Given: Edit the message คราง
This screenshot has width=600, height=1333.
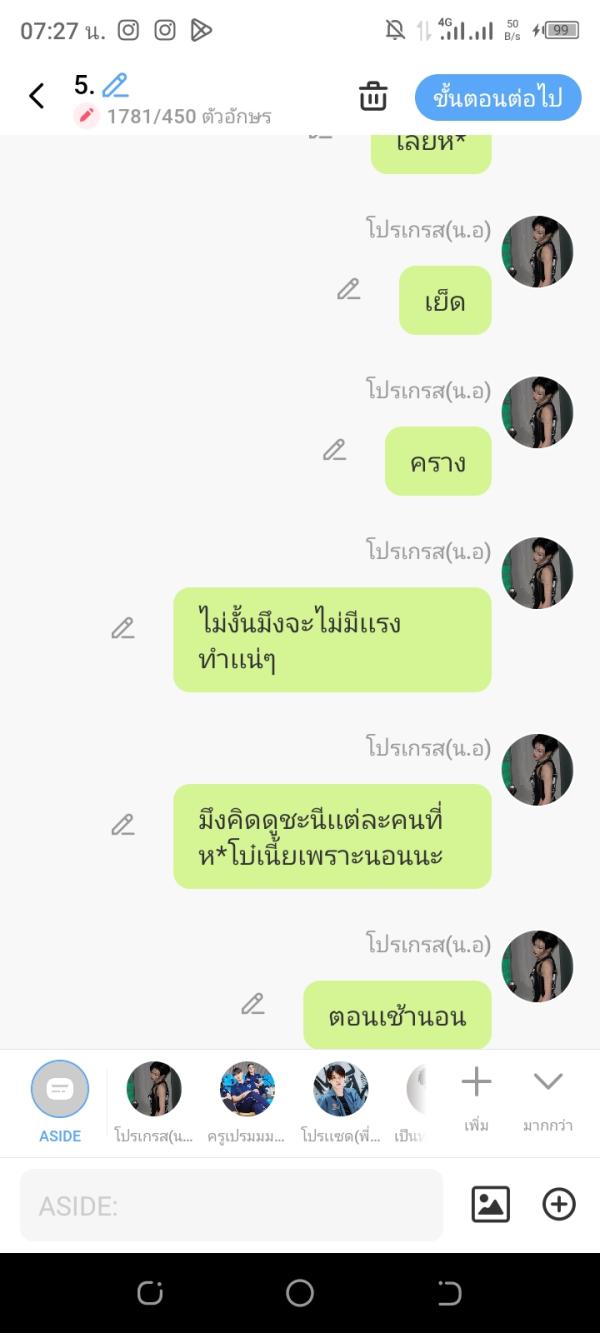Looking at the screenshot, I should click(334, 451).
